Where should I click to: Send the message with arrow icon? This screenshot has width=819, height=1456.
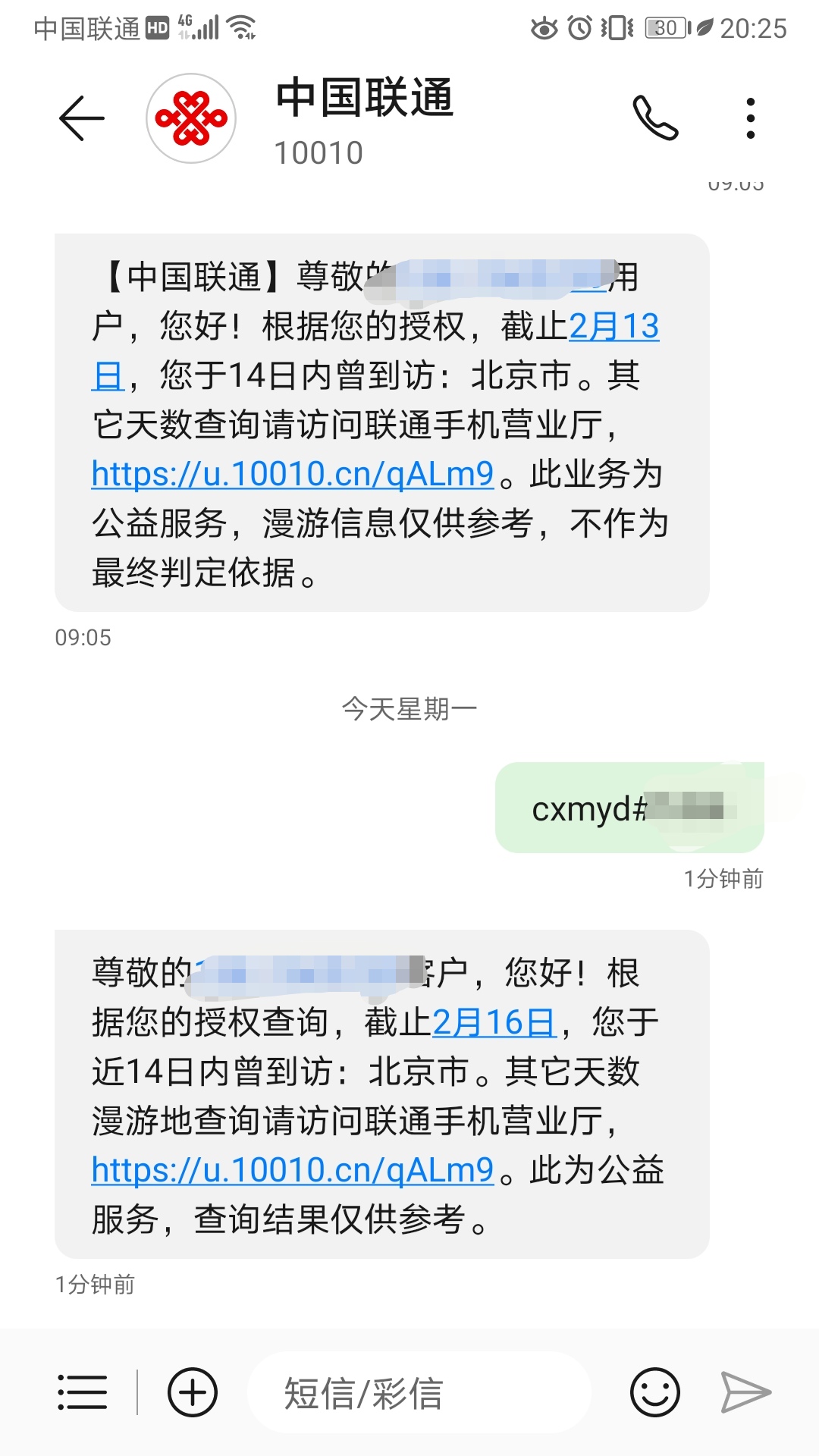[745, 1392]
